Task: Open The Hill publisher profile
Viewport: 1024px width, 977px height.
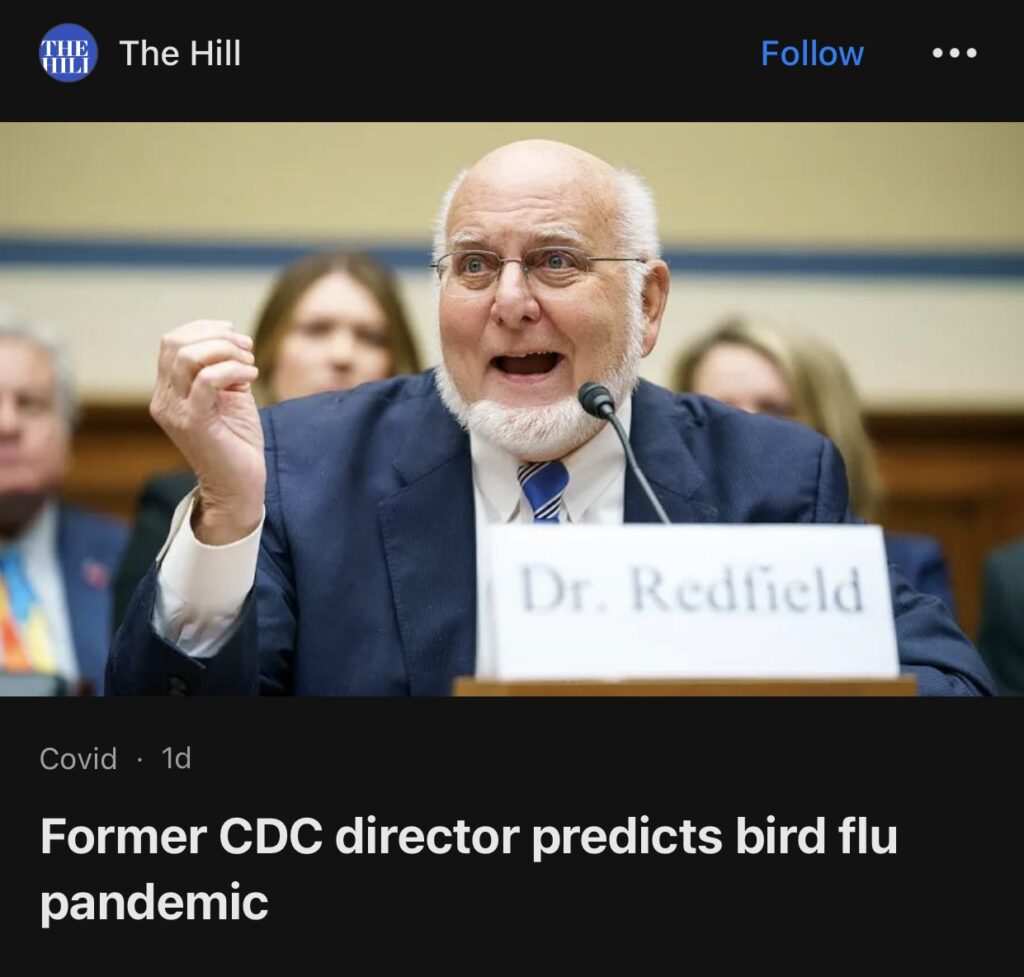Action: tap(179, 53)
